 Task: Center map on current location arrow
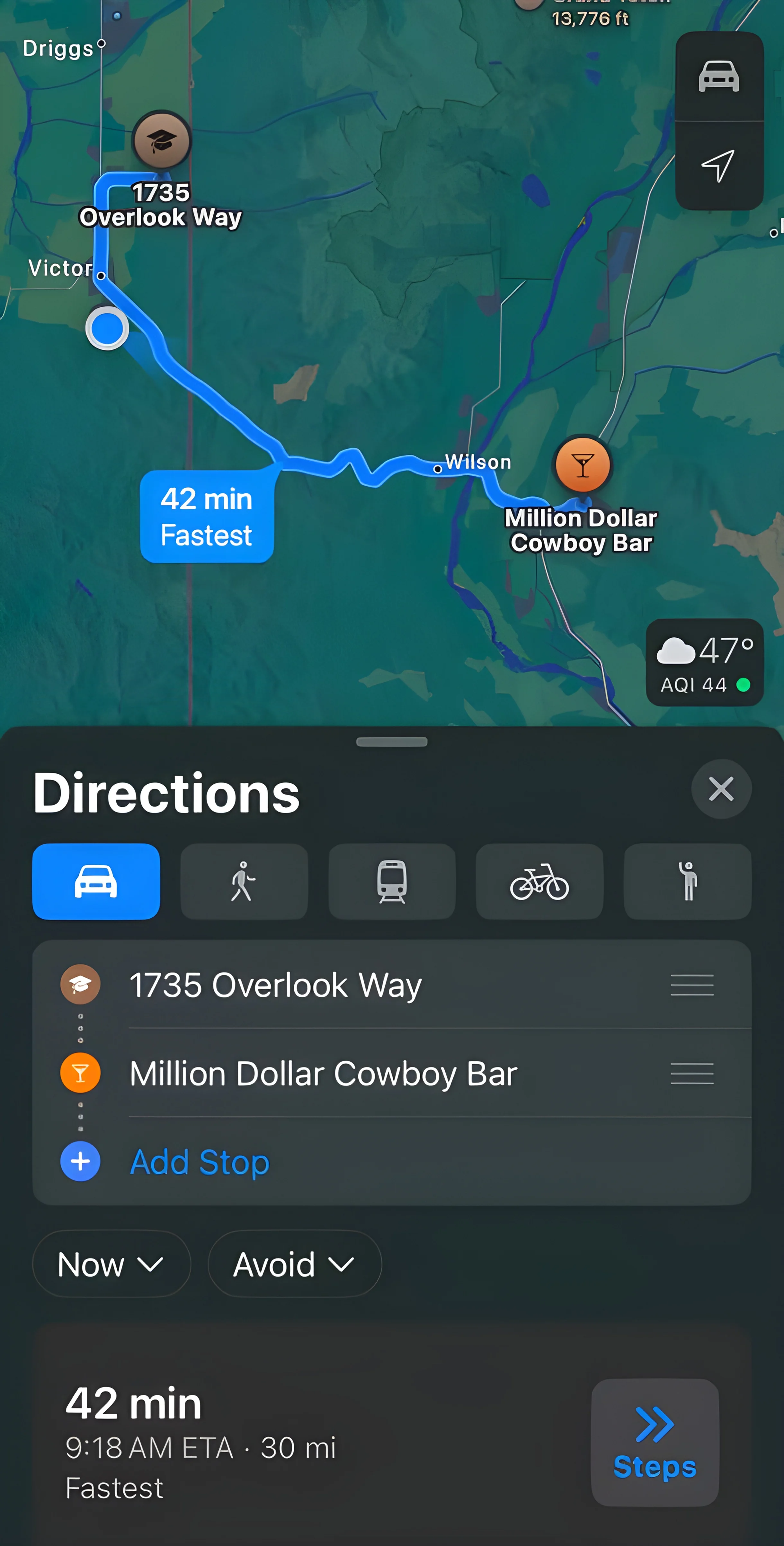[x=719, y=166]
